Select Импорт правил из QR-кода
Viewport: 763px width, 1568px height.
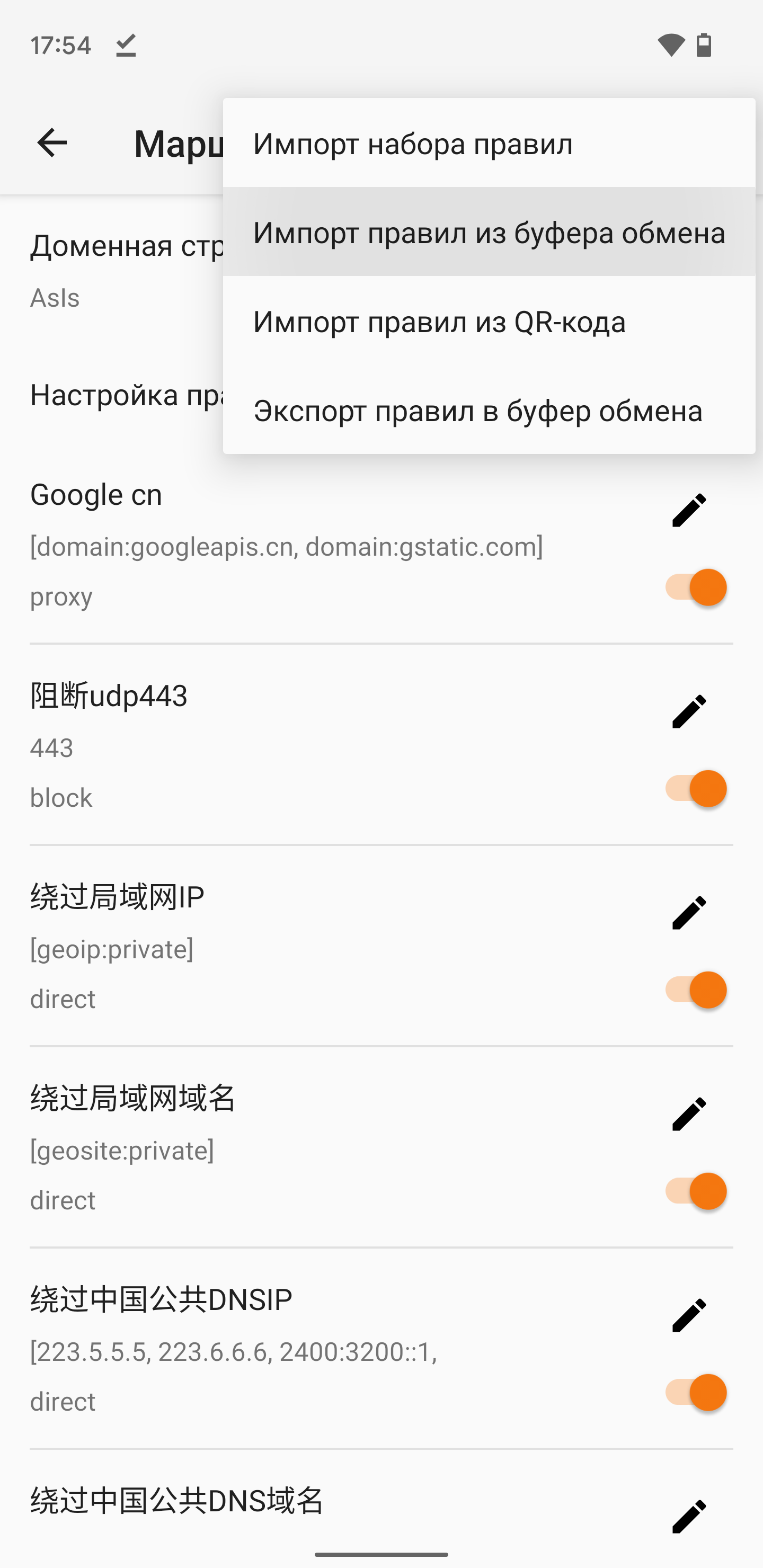point(489,322)
